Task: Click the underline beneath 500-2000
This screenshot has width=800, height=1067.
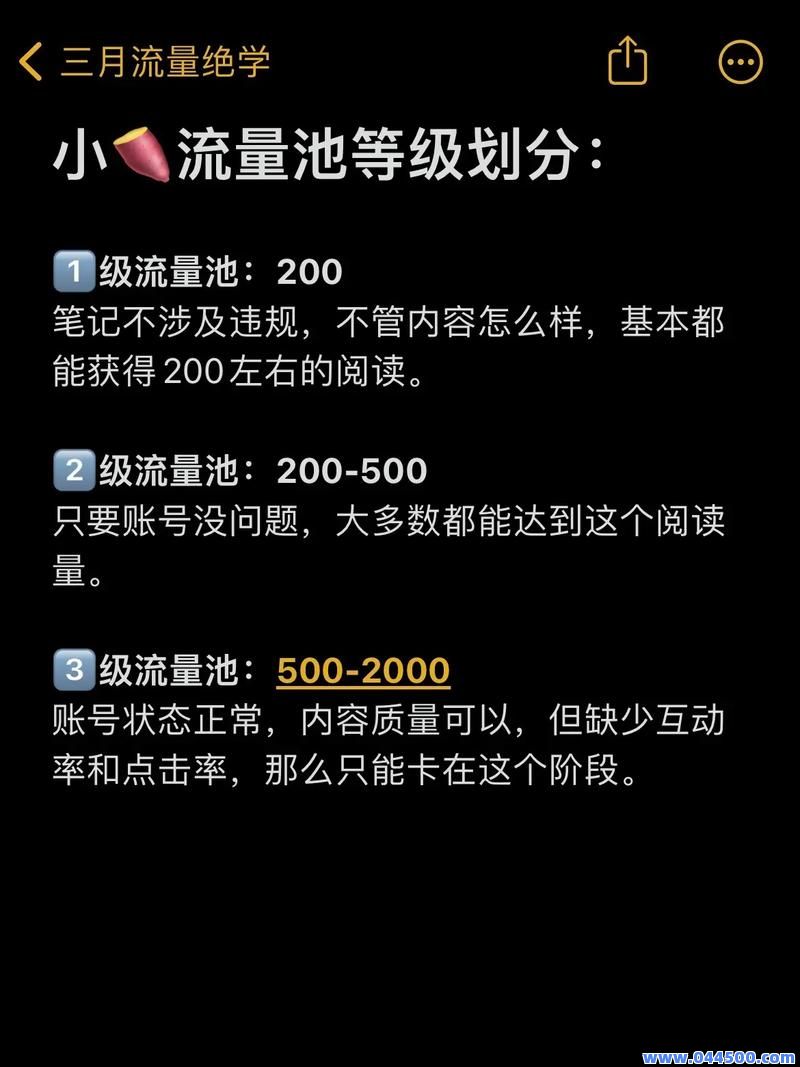Action: (364, 687)
